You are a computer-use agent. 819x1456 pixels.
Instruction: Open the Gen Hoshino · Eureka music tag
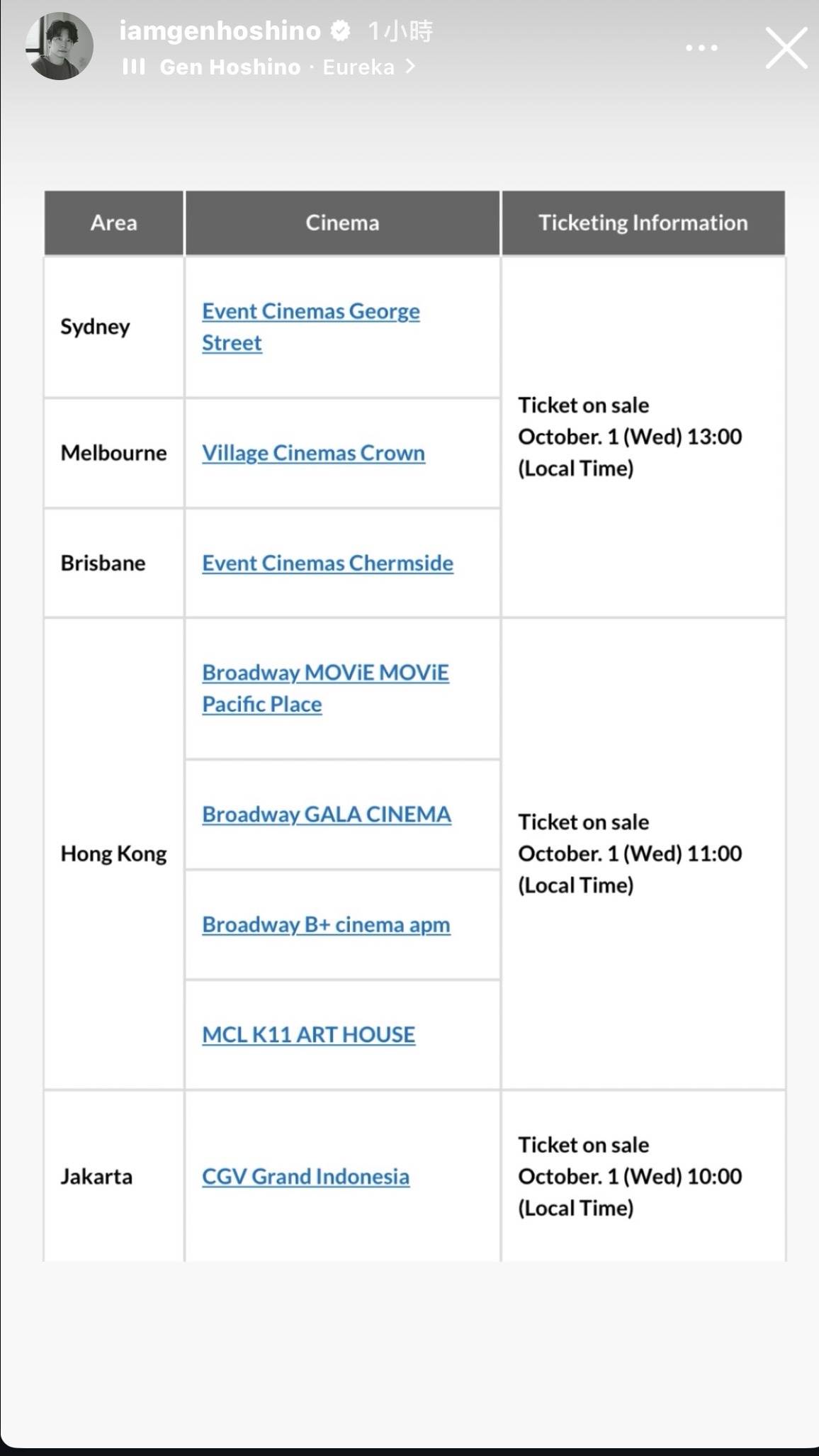(x=269, y=67)
